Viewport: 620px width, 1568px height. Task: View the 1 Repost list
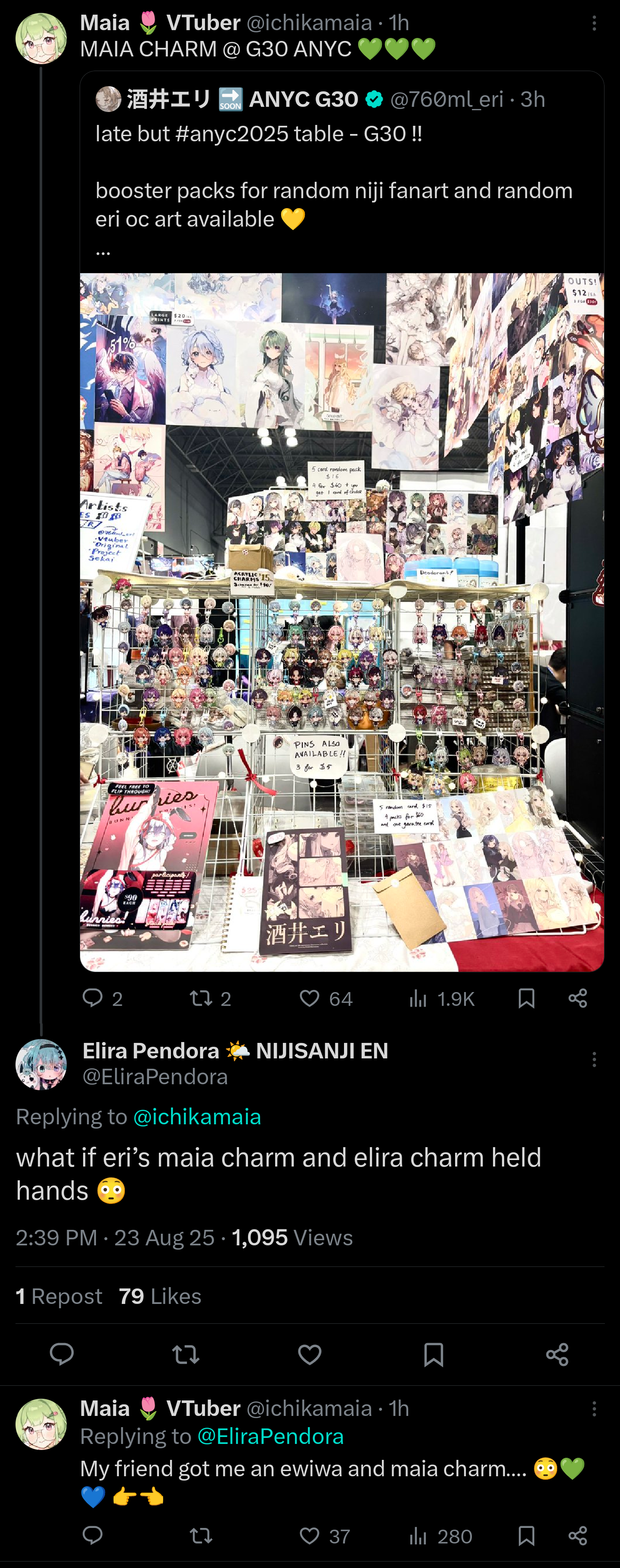(x=59, y=1297)
